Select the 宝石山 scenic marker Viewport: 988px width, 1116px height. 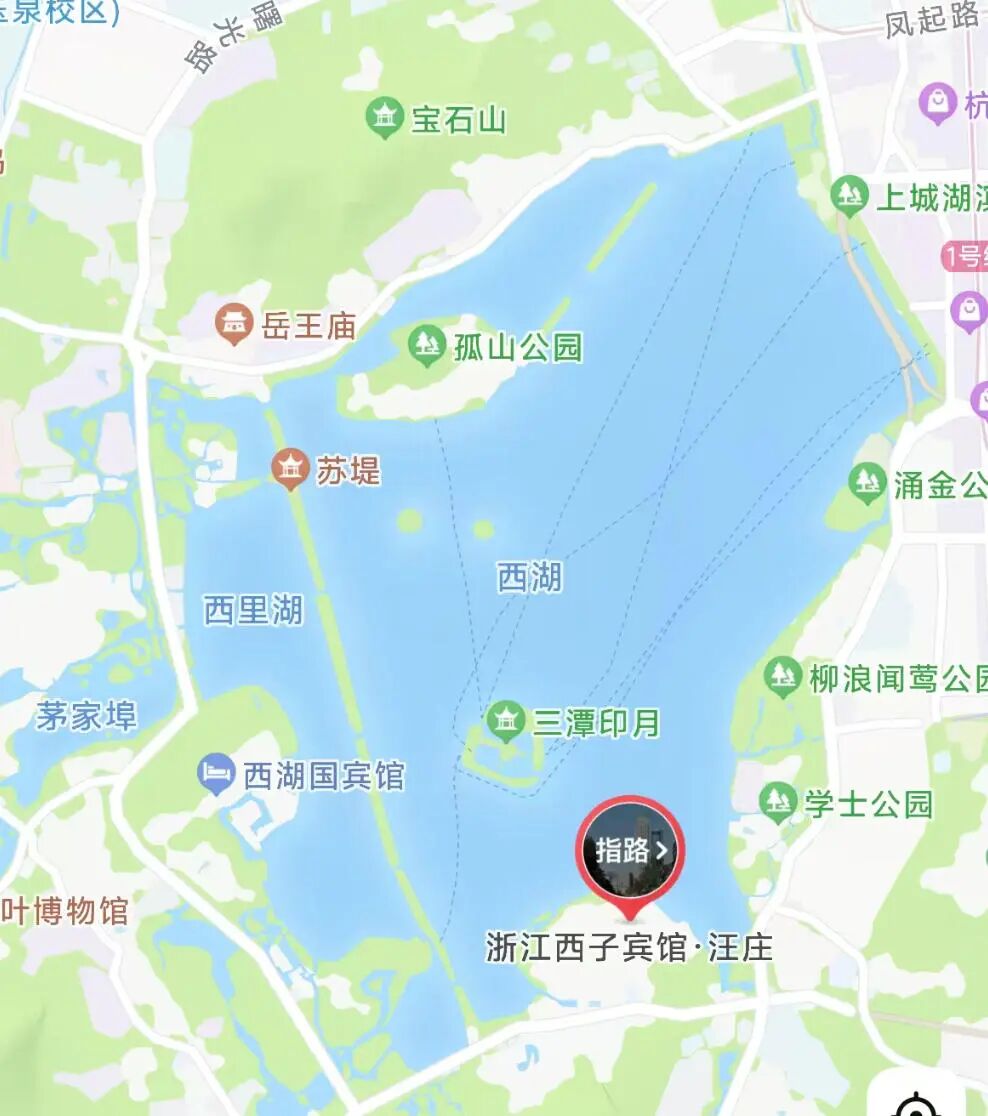pos(384,118)
